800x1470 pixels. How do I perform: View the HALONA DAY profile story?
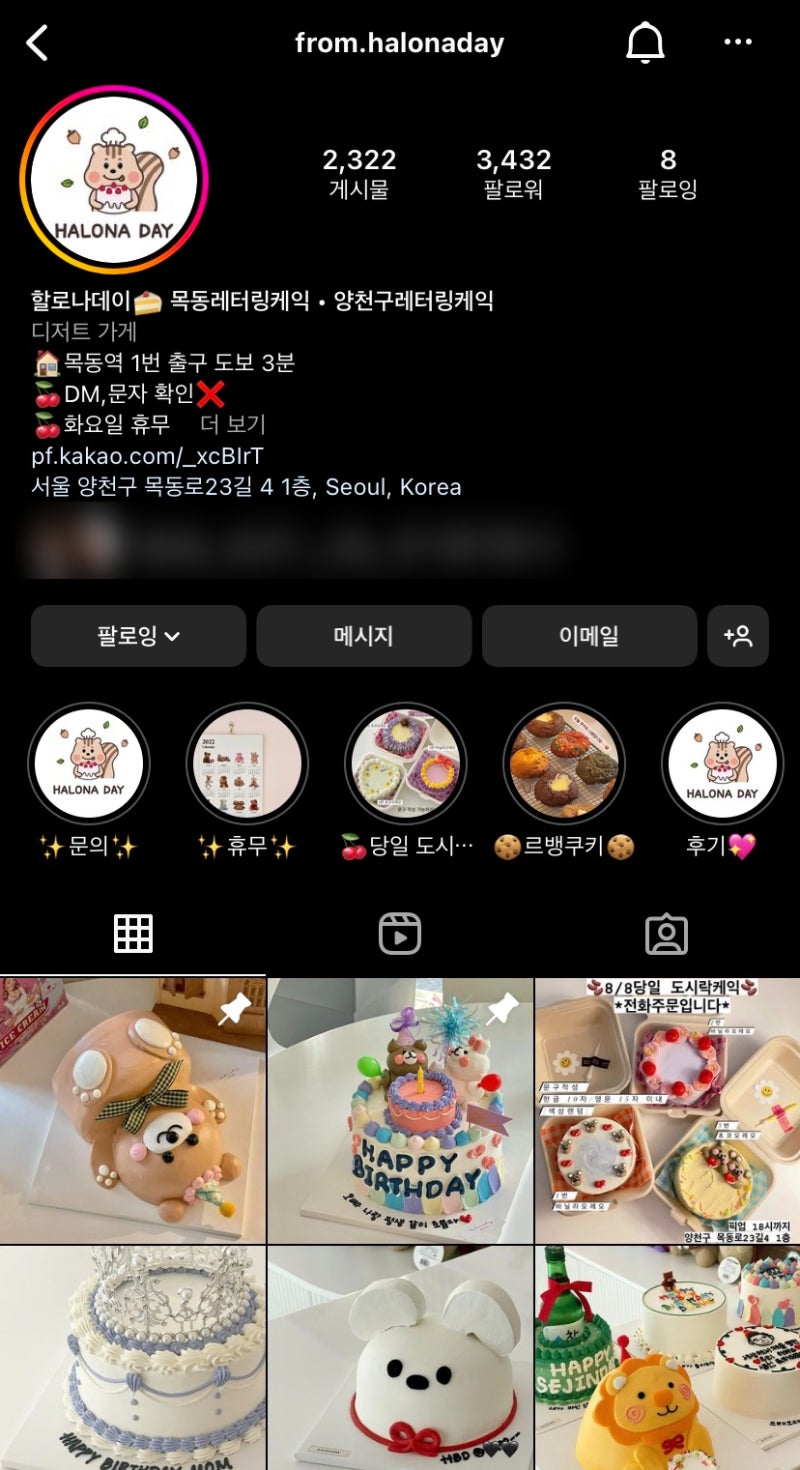click(x=114, y=180)
